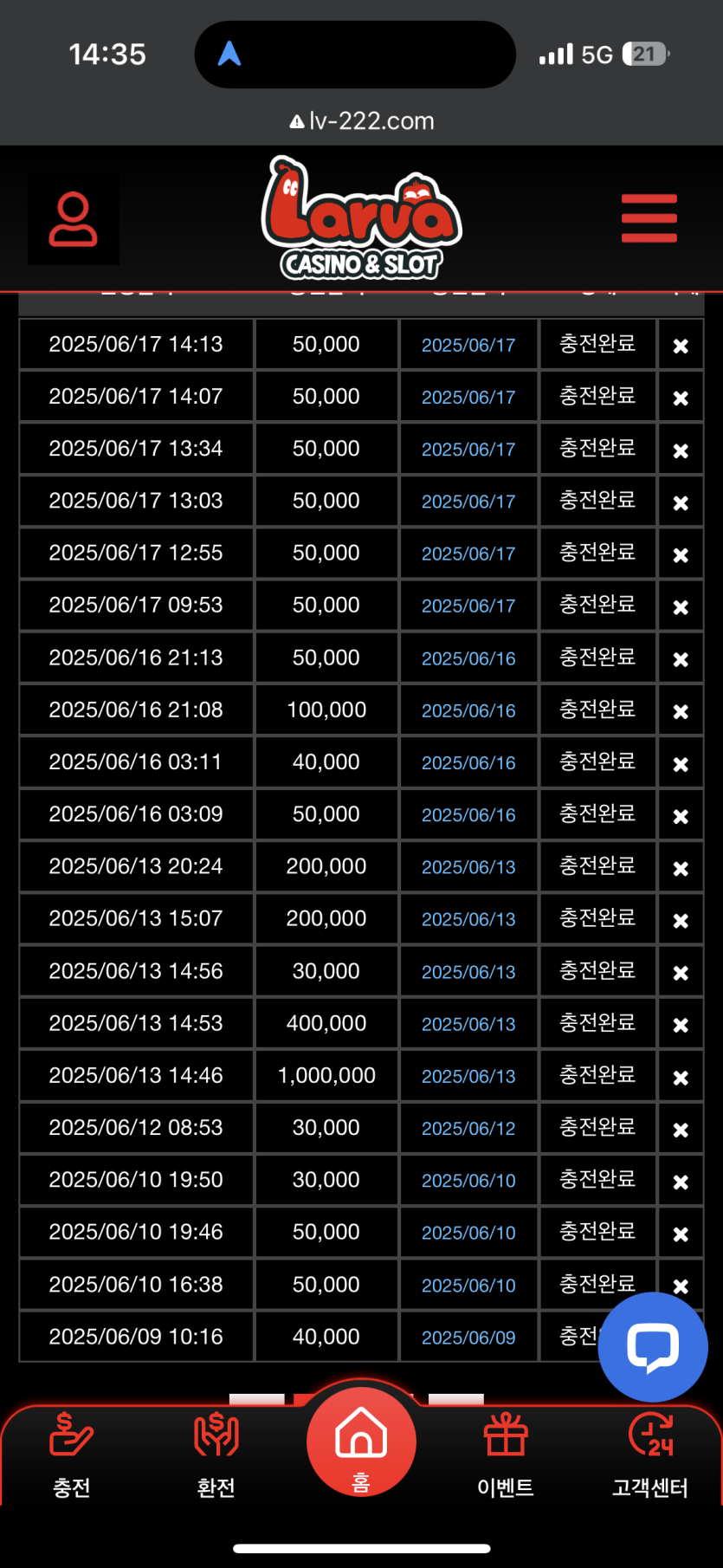Delete the 2025/06/12 08:53 record
Image resolution: width=723 pixels, height=1568 pixels.
681,1130
